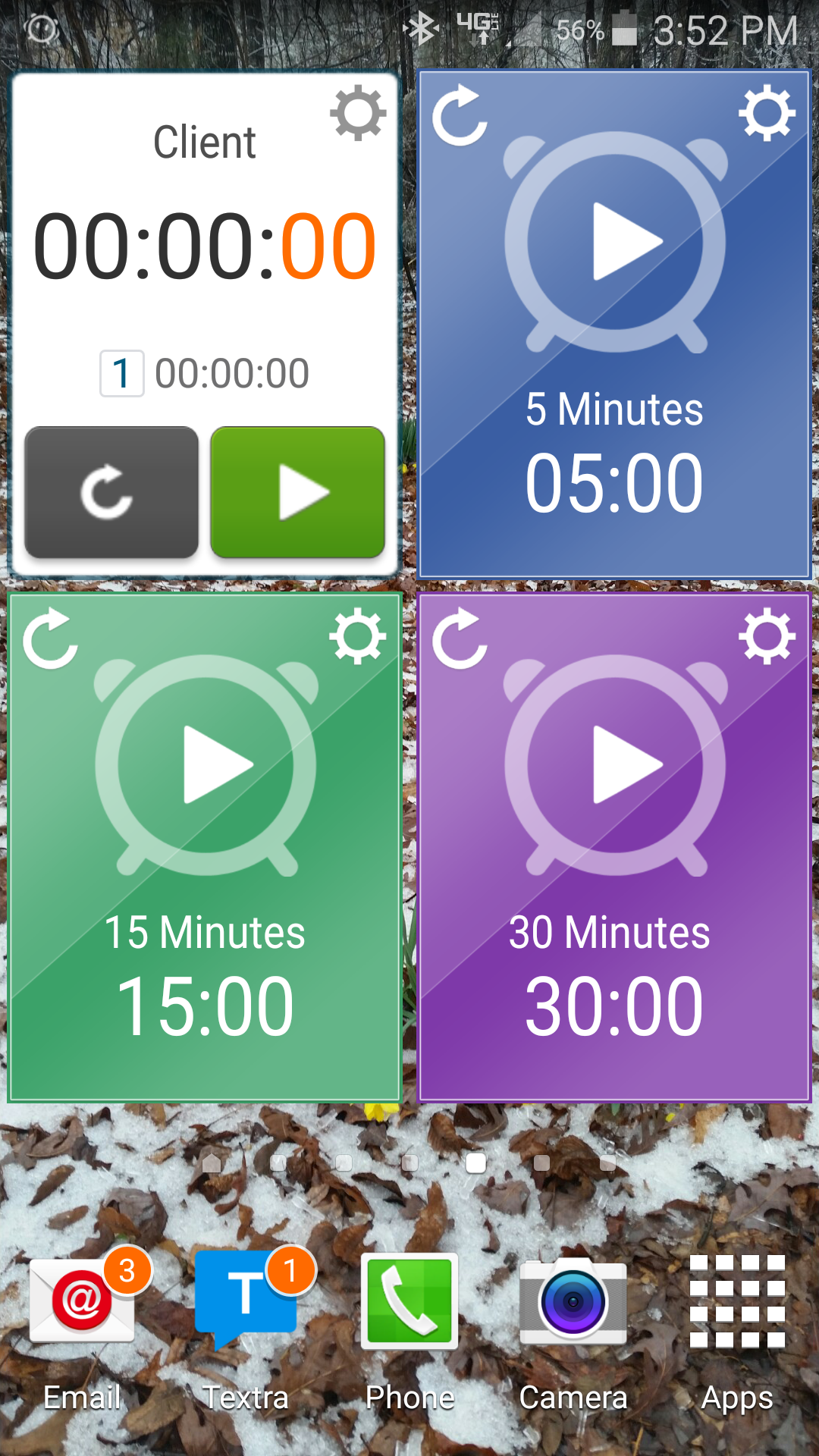Open the 5 Minutes timer settings gear

coord(767,114)
